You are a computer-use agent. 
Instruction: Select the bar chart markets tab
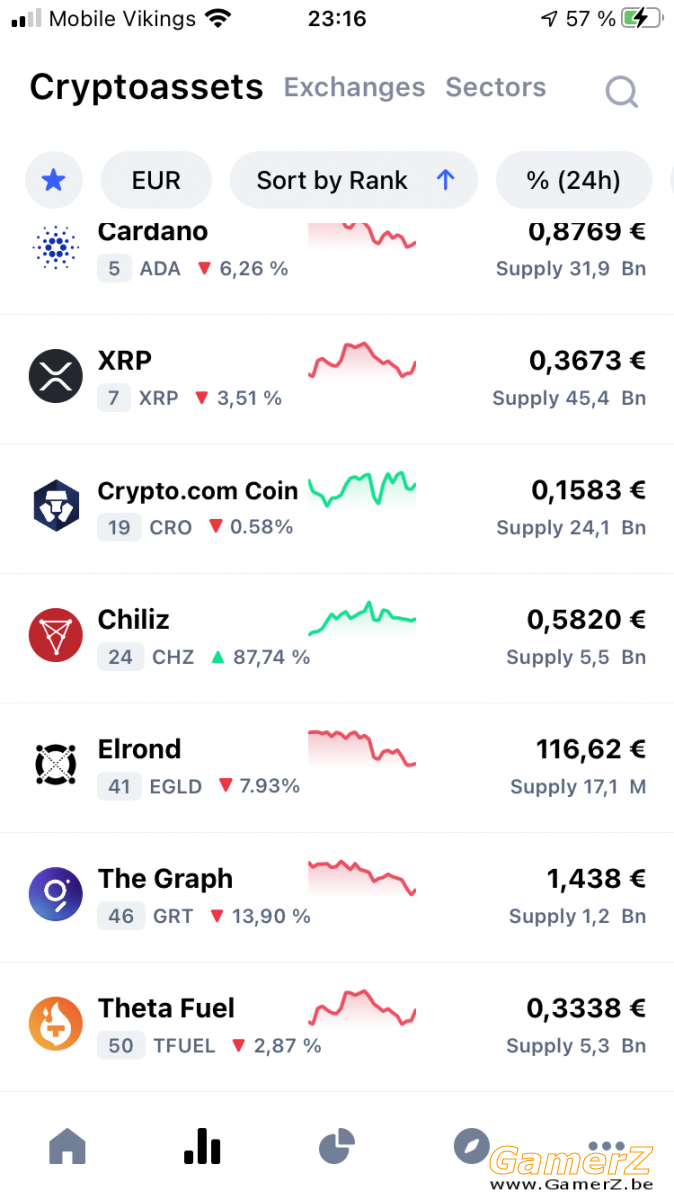click(x=202, y=1146)
